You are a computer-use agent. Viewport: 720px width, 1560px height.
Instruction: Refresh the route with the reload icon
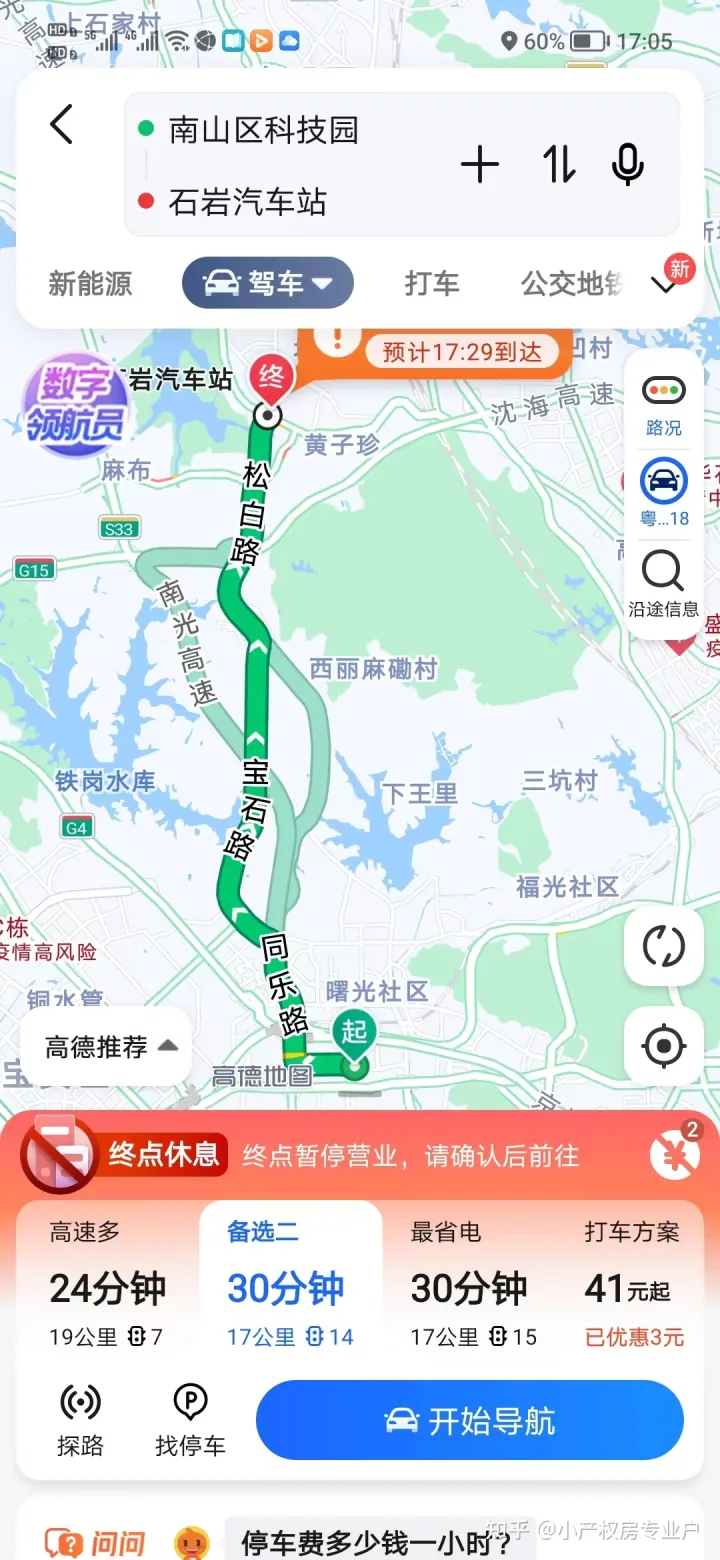coord(663,946)
